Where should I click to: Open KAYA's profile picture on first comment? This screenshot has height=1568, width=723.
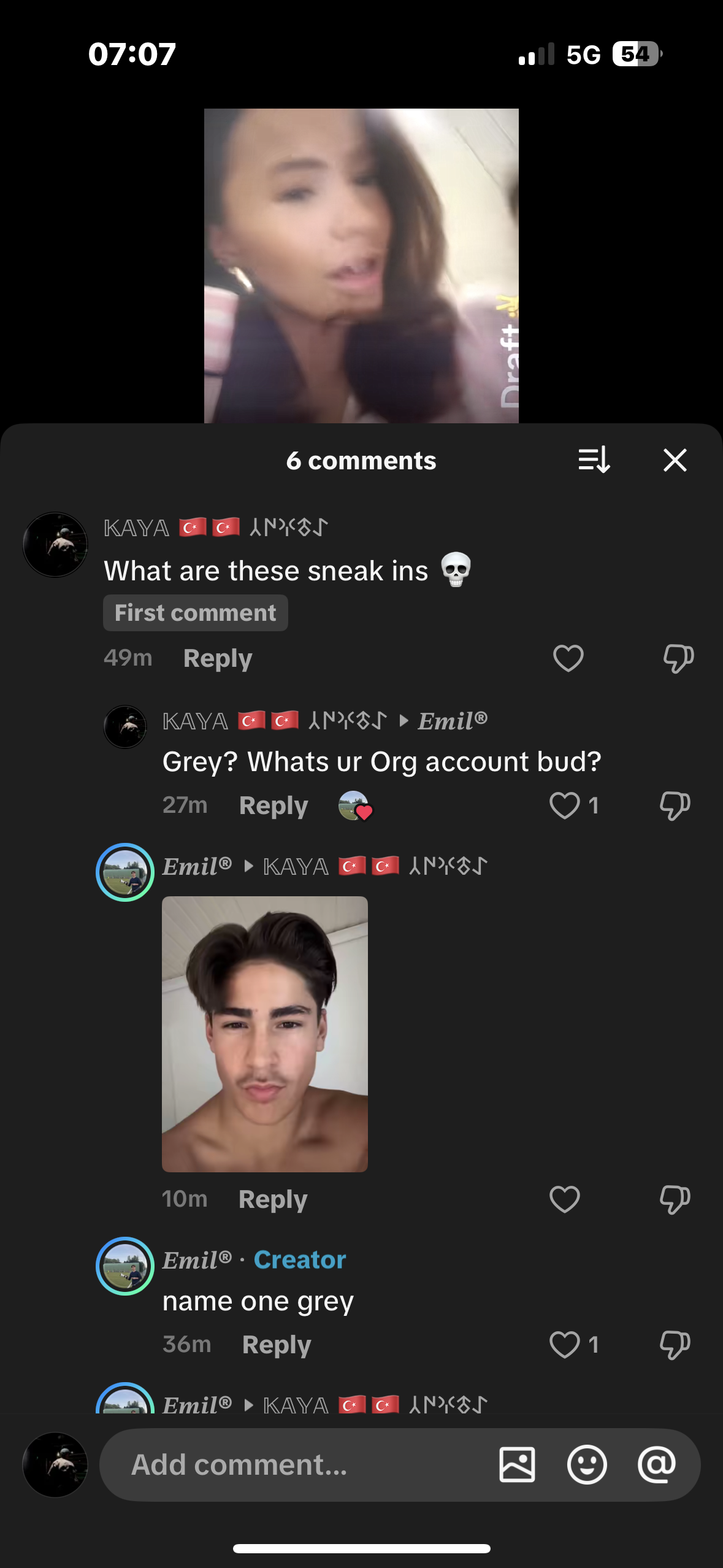(x=55, y=545)
